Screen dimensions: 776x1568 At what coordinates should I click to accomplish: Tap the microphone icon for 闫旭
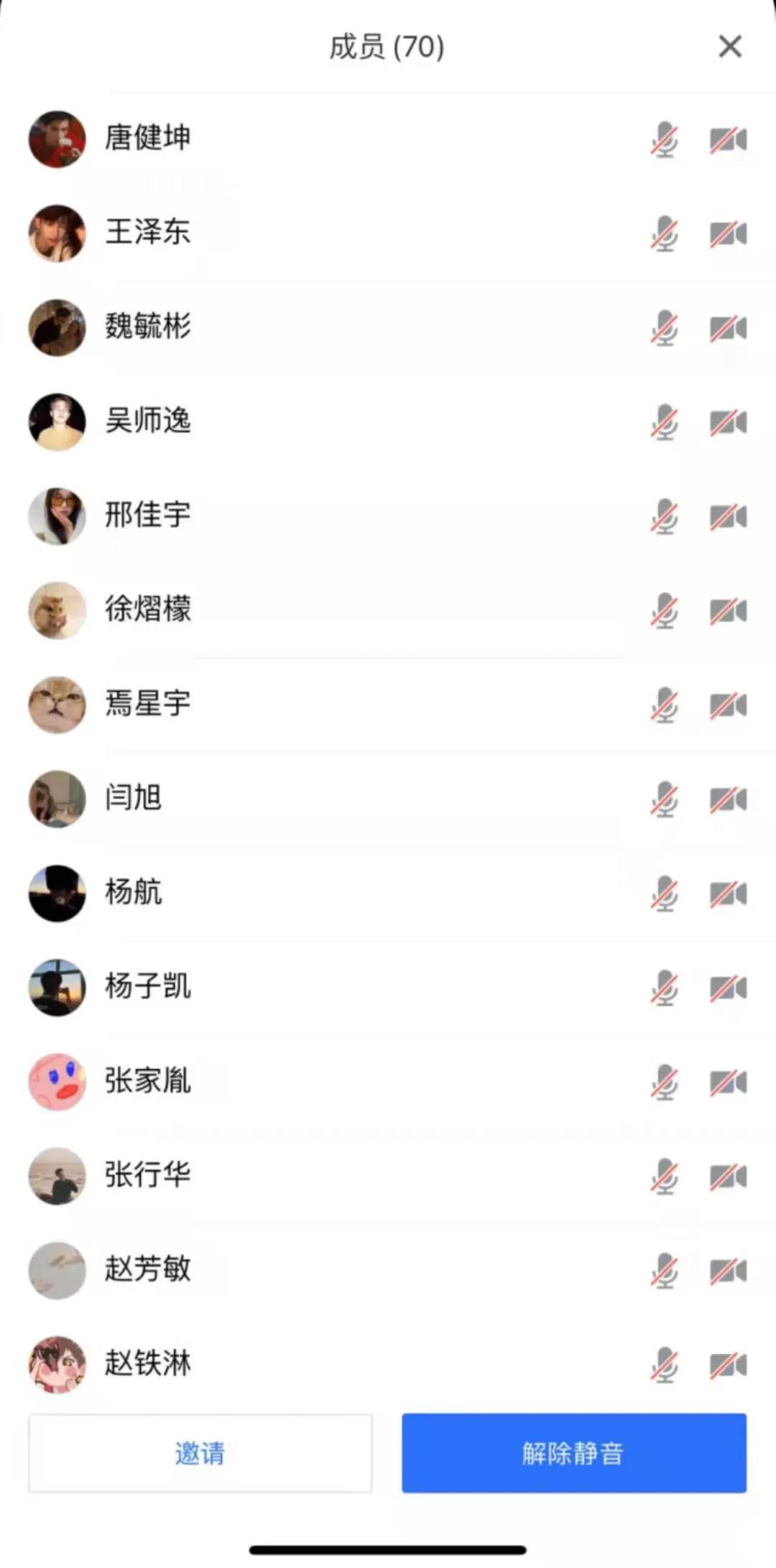click(665, 799)
